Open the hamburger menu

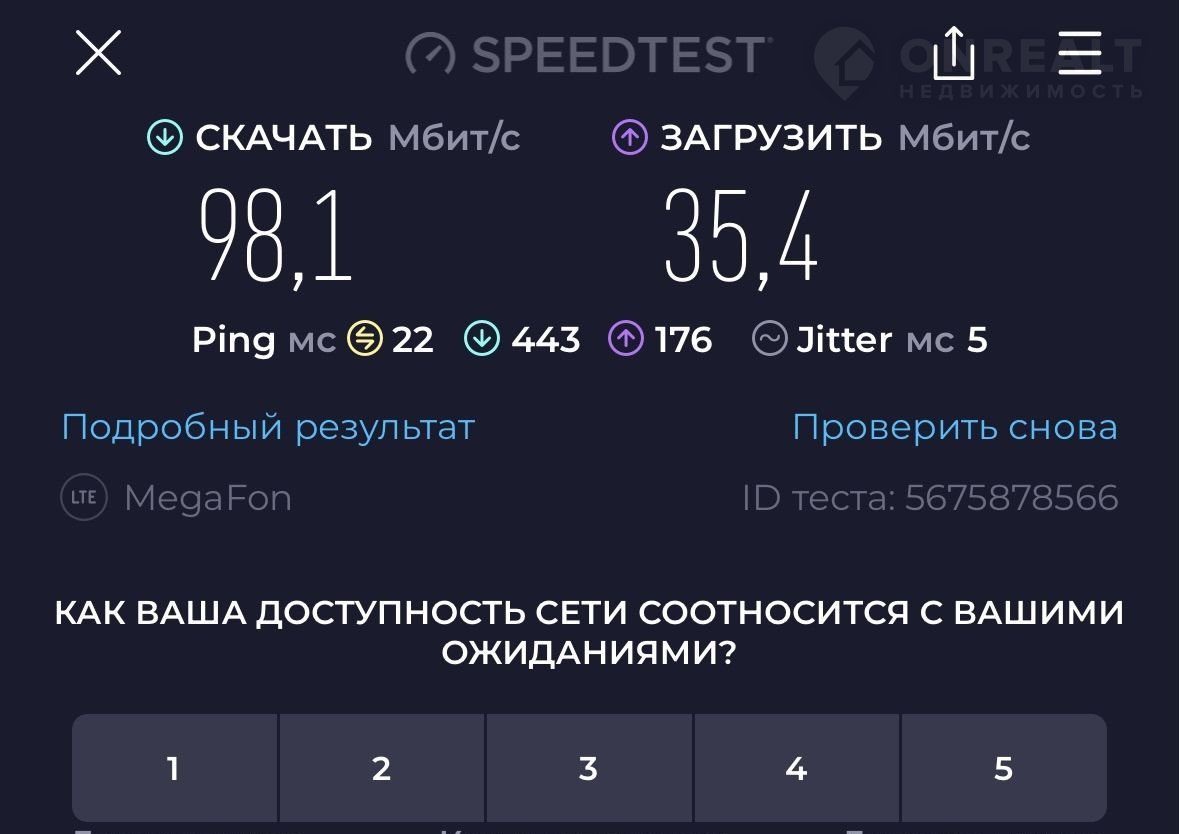pyautogui.click(x=1079, y=53)
